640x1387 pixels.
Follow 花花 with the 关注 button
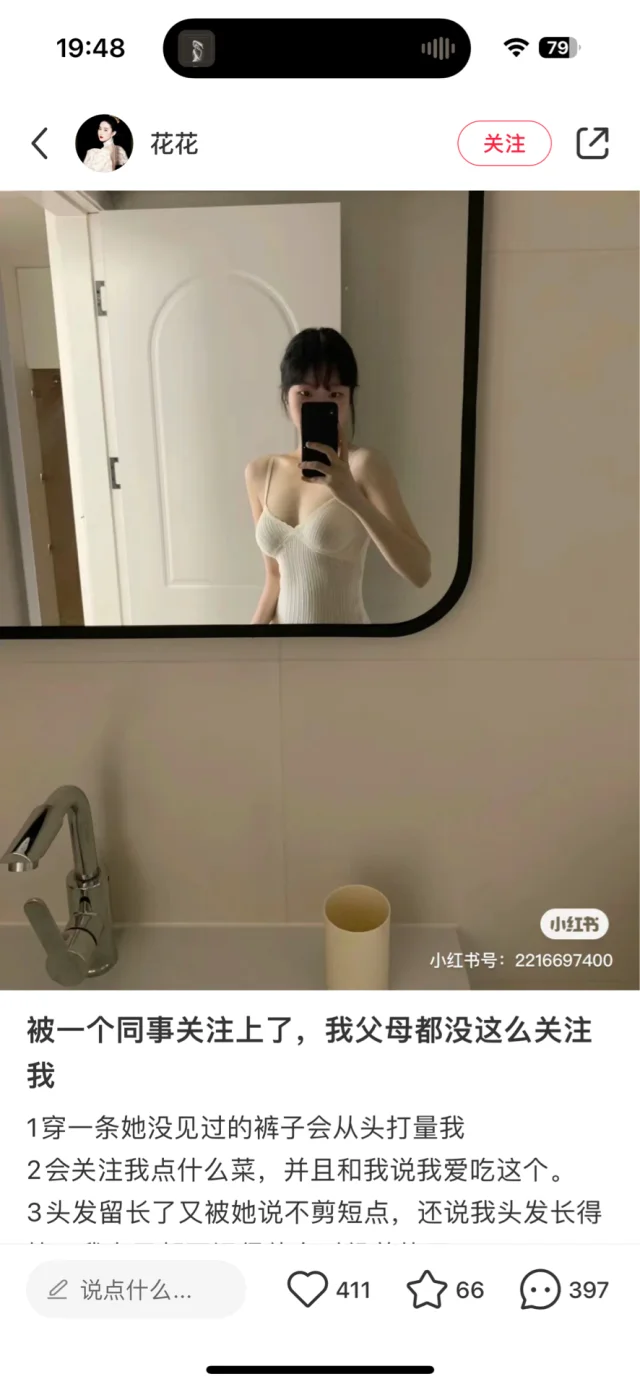tap(504, 144)
